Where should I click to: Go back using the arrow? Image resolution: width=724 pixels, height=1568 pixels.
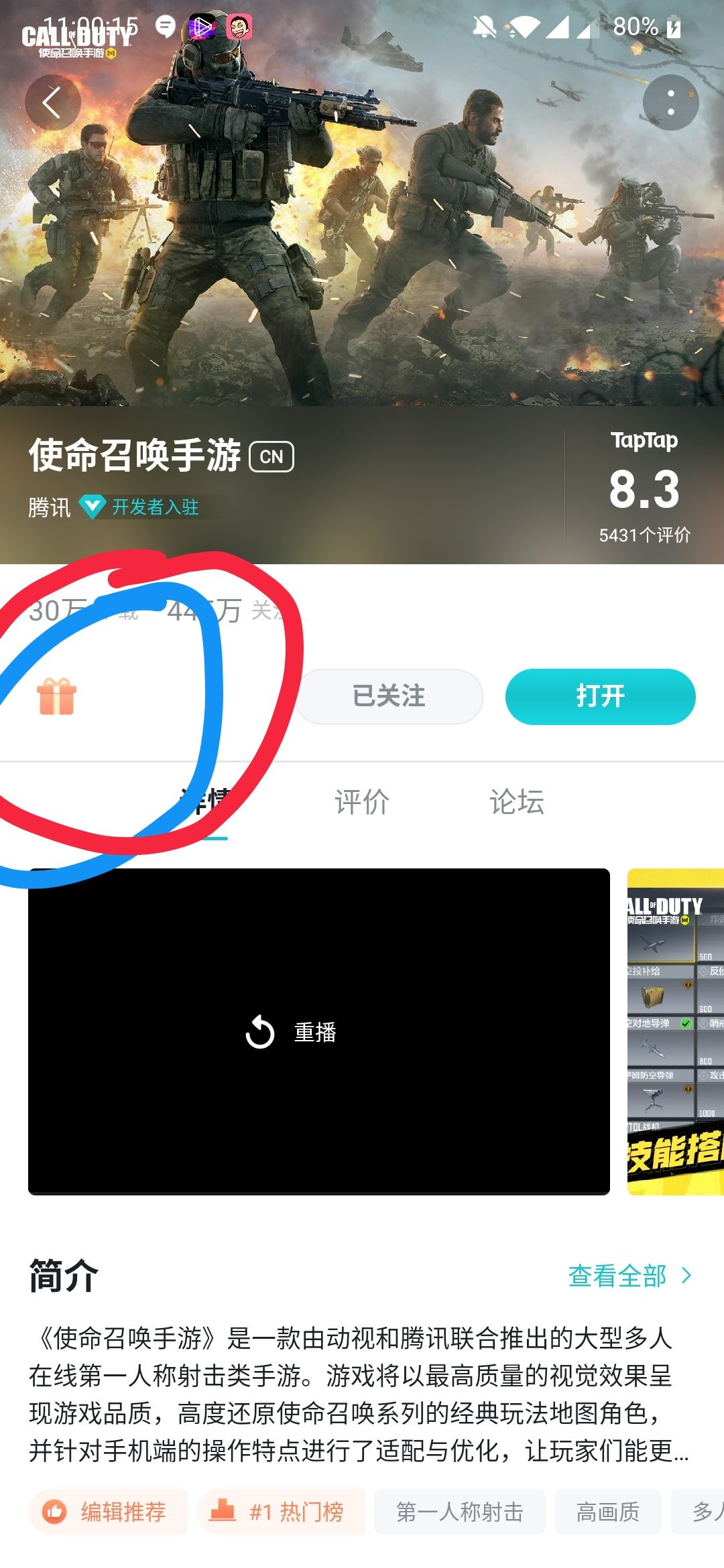pyautogui.click(x=52, y=103)
